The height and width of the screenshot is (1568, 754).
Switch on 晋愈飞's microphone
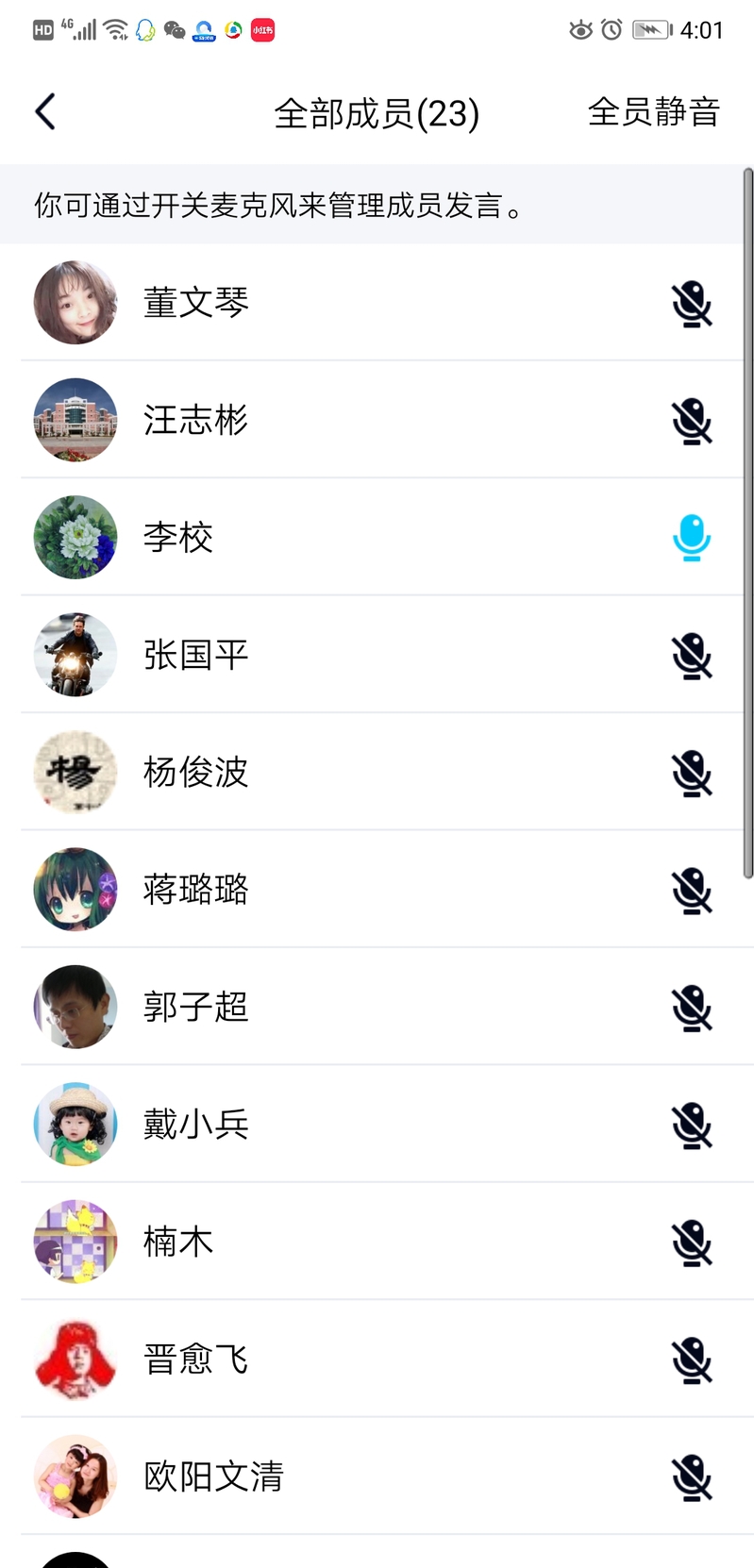[x=692, y=1360]
